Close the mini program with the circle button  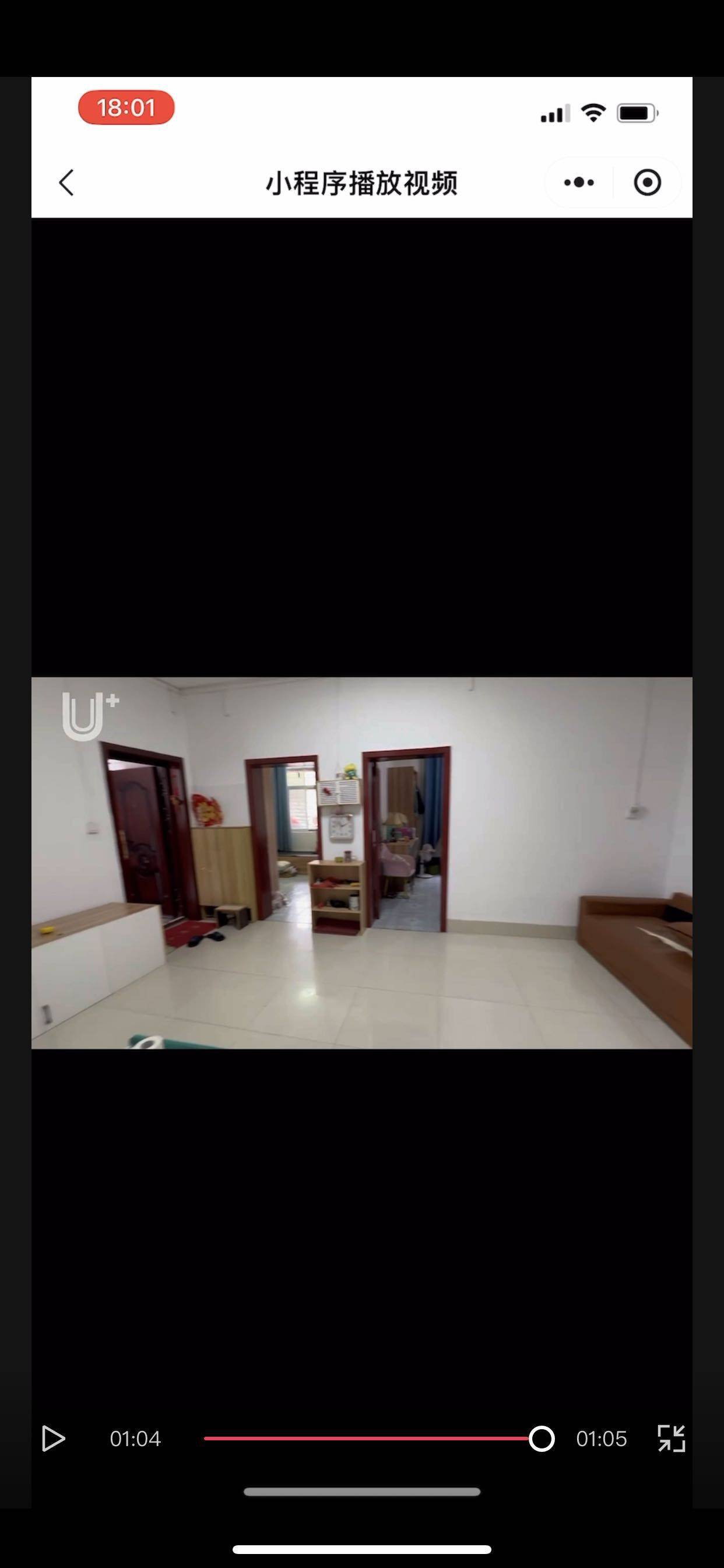click(647, 183)
